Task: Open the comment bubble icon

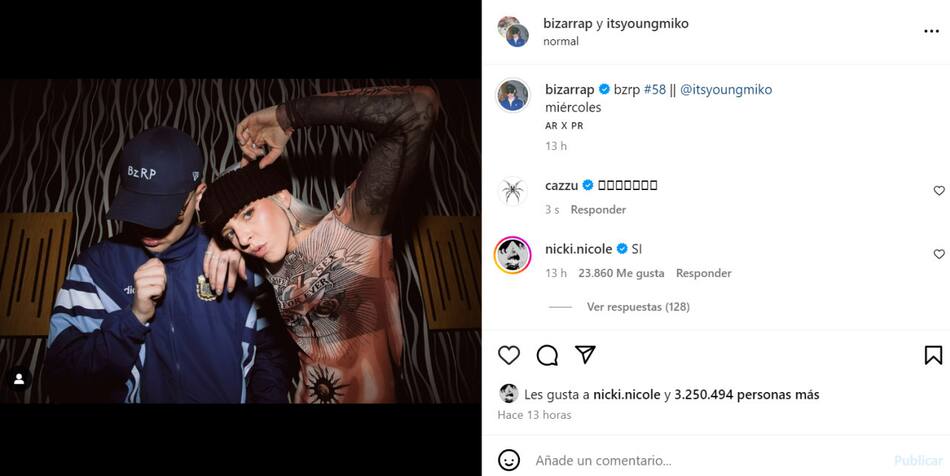Action: tap(547, 355)
